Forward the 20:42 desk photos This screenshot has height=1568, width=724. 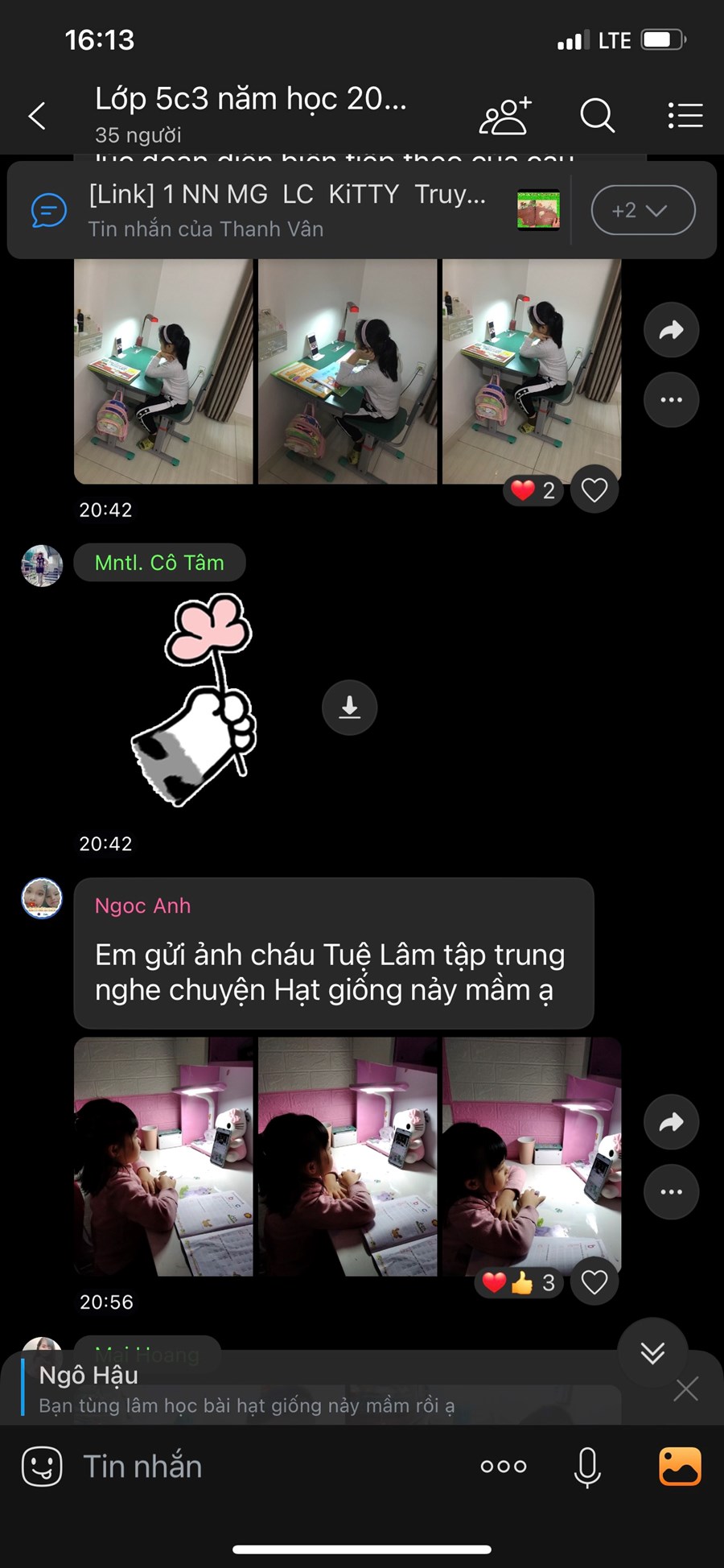click(671, 330)
